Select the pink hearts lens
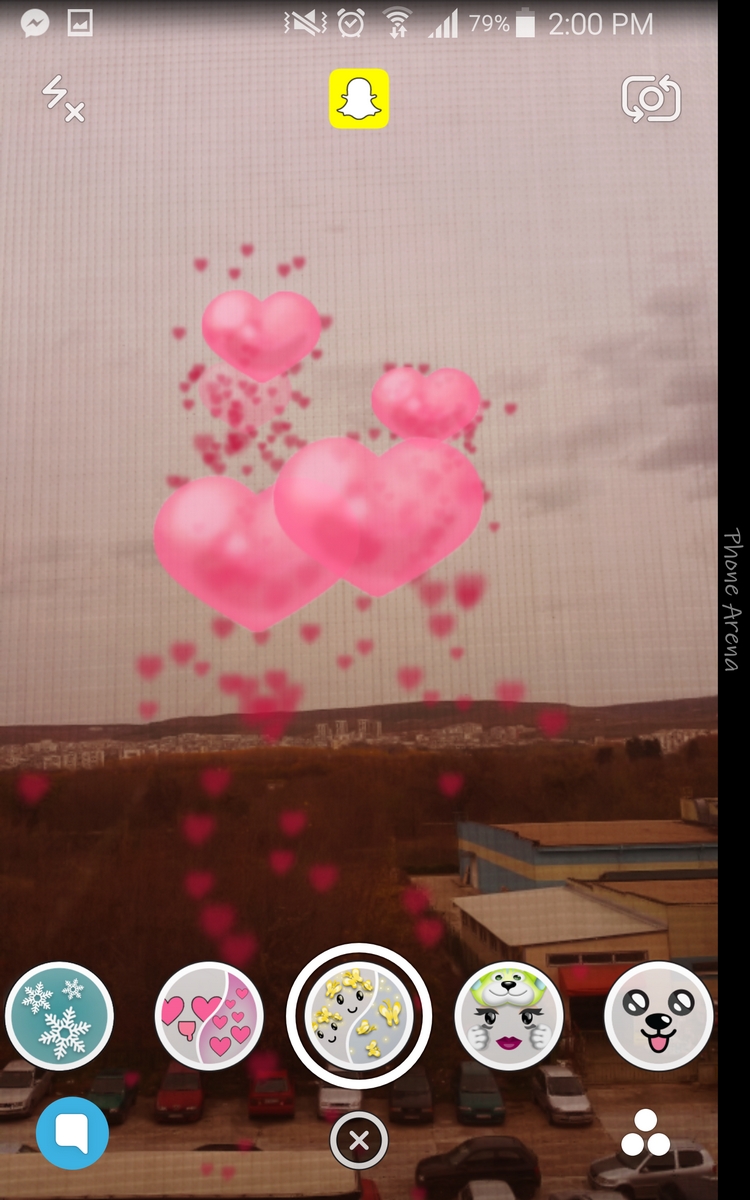 (209, 1016)
